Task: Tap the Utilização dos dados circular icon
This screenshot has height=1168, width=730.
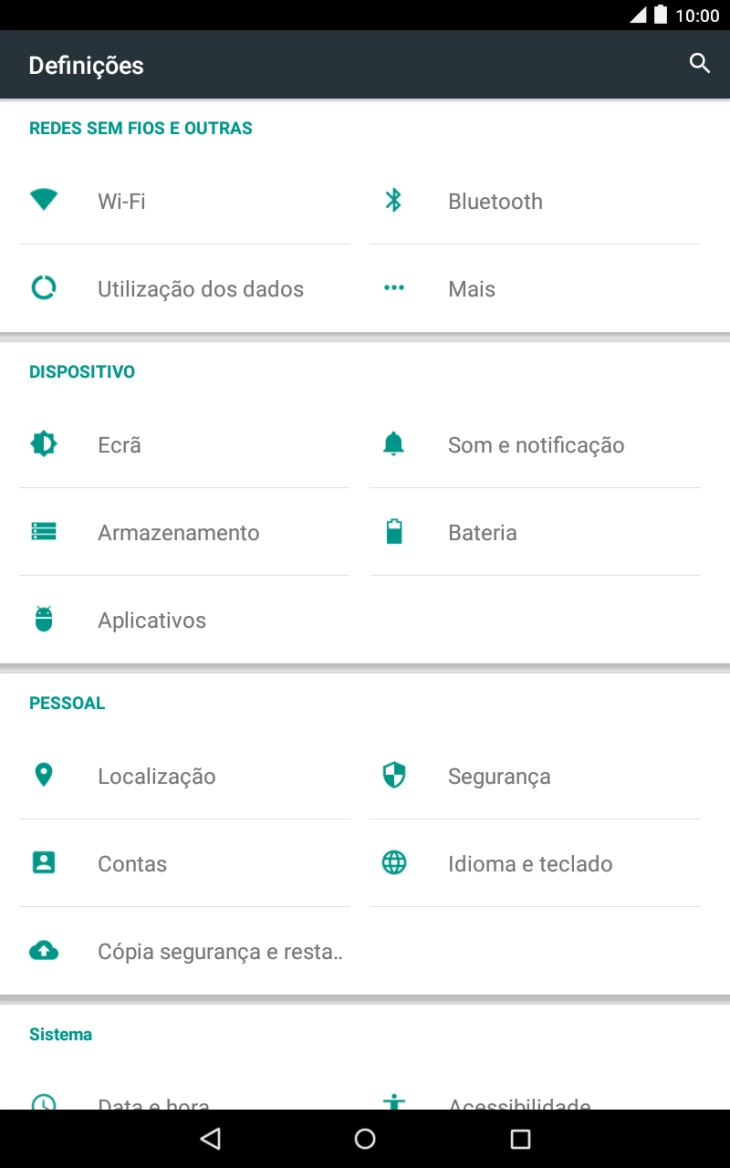Action: pyautogui.click(x=44, y=288)
